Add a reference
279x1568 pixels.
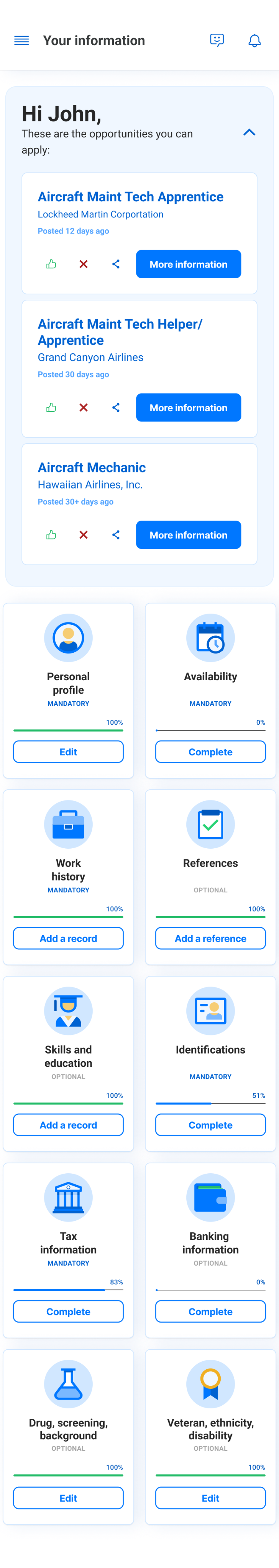(210, 939)
